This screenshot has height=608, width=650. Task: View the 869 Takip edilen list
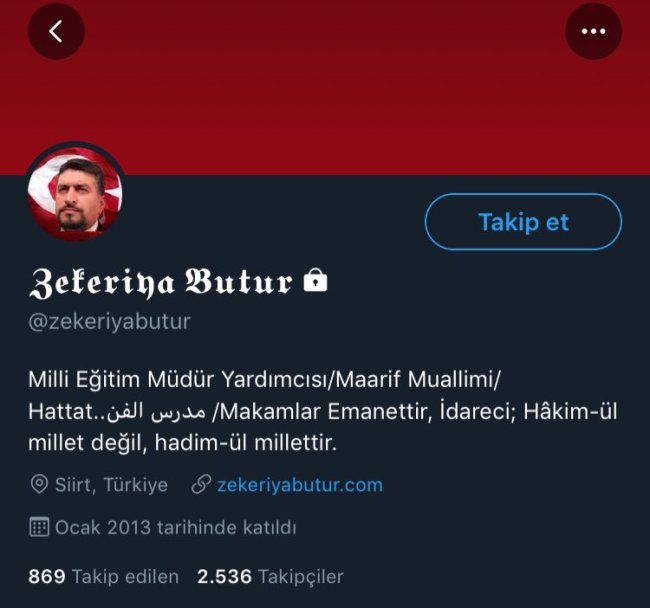[x=104, y=577]
